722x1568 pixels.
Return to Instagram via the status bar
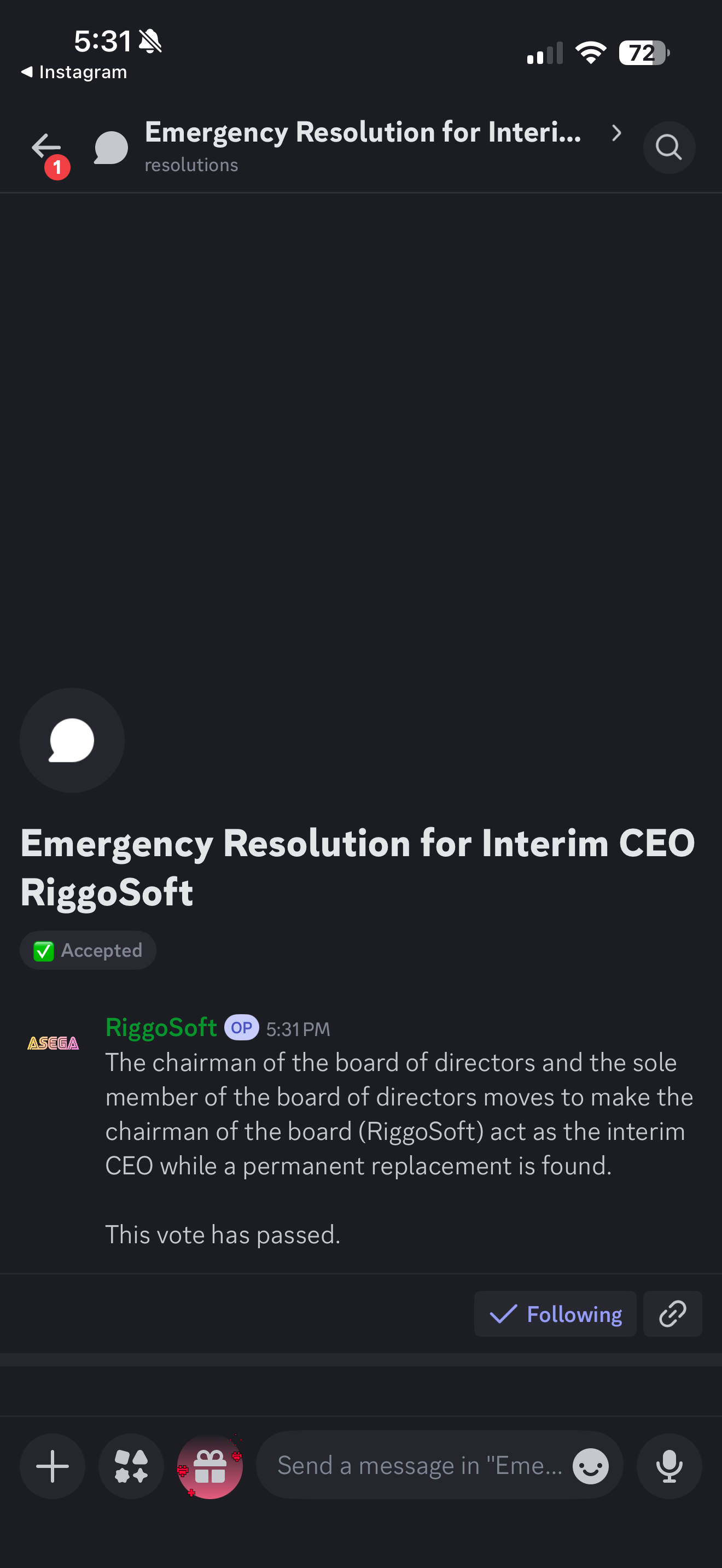point(74,72)
